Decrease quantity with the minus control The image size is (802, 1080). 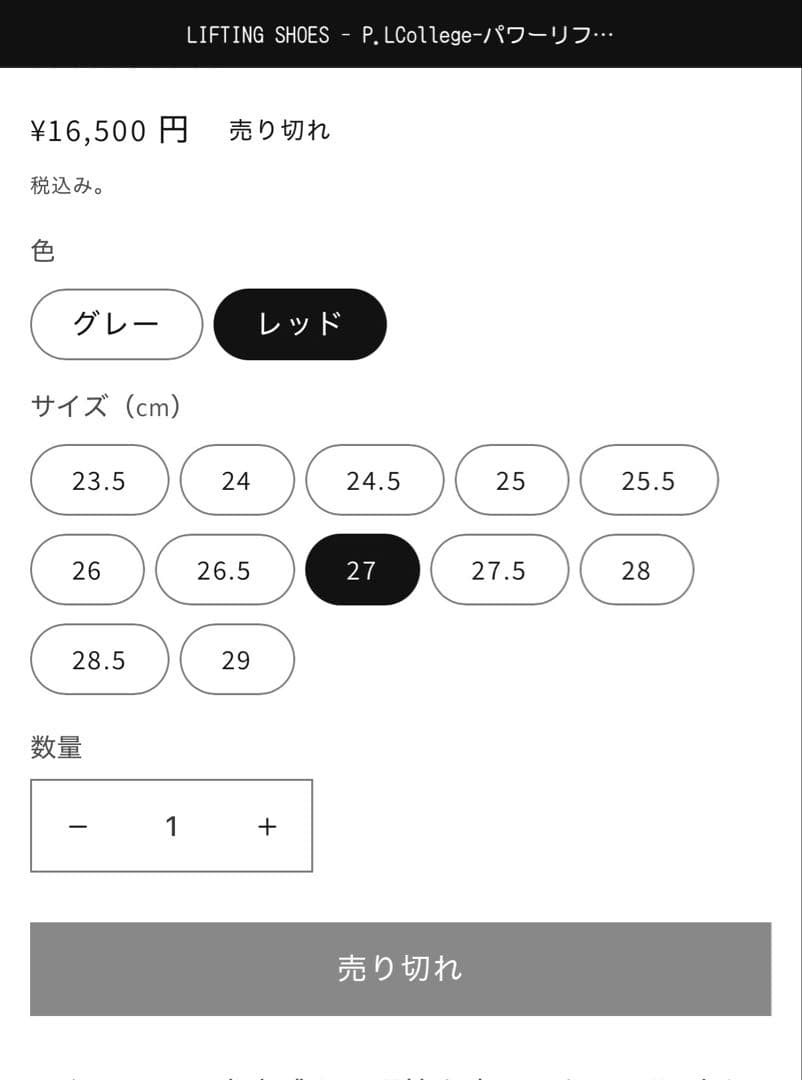coord(78,825)
